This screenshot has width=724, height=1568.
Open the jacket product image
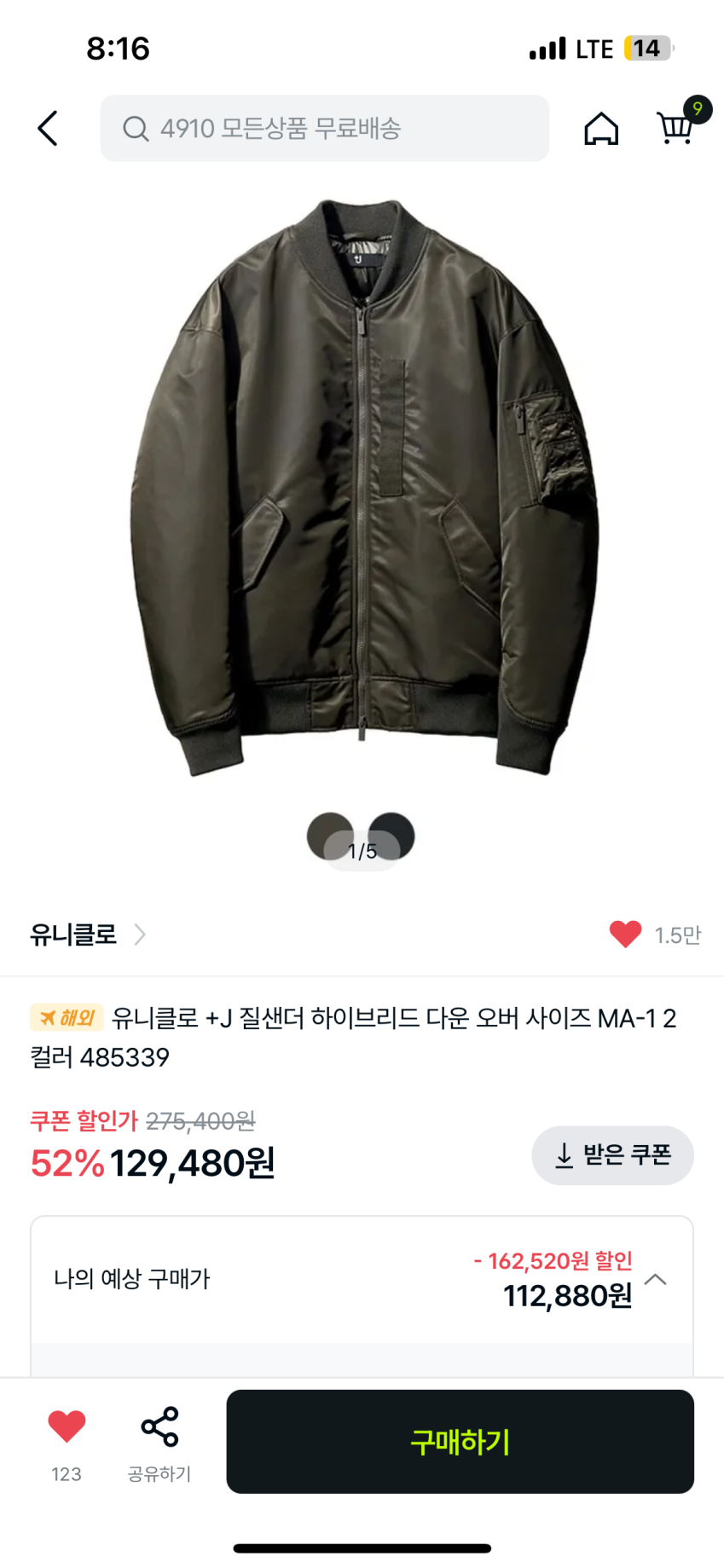coord(363,486)
